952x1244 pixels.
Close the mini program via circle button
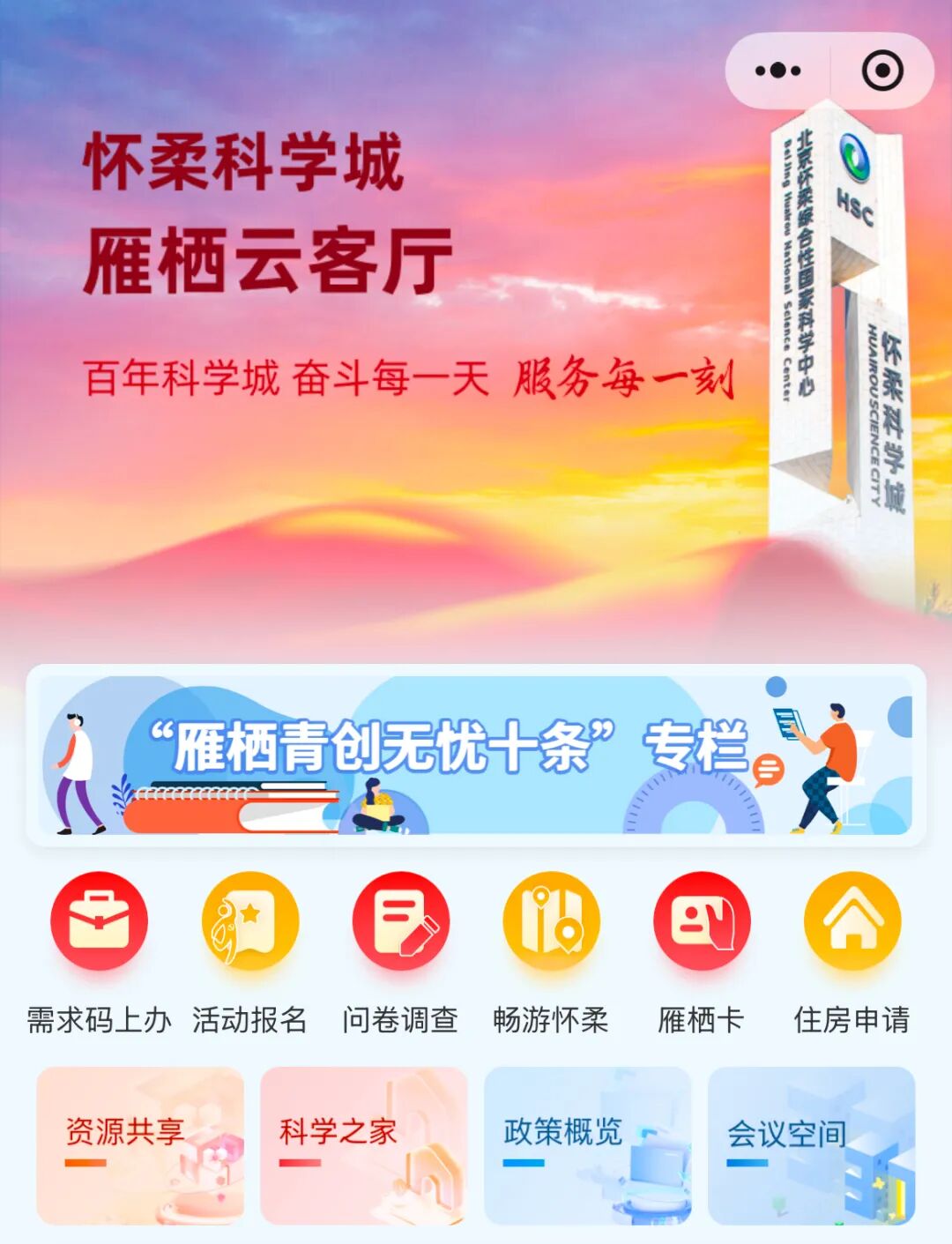click(881, 71)
